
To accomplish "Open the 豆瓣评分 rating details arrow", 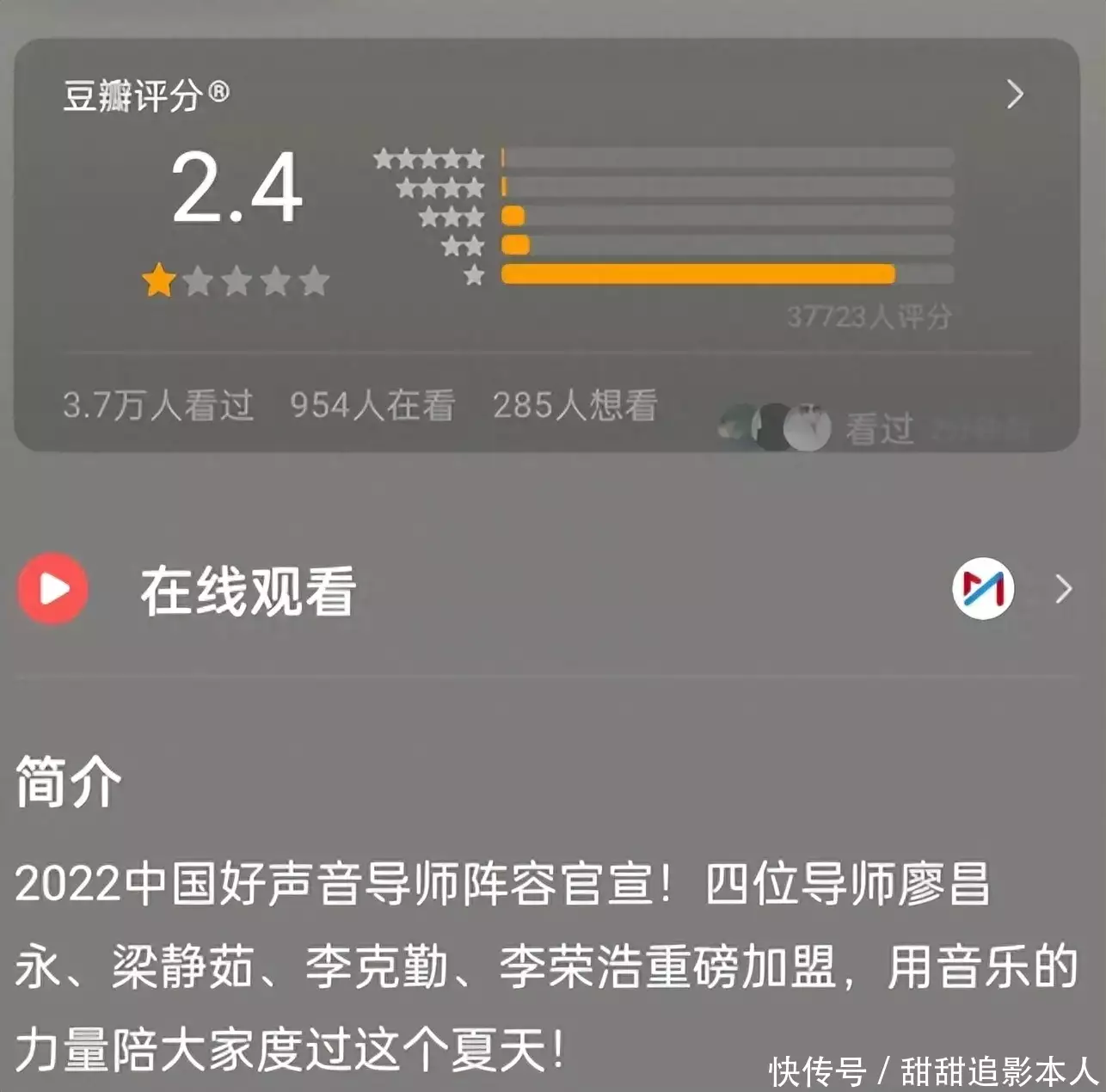I will pyautogui.click(x=1015, y=95).
